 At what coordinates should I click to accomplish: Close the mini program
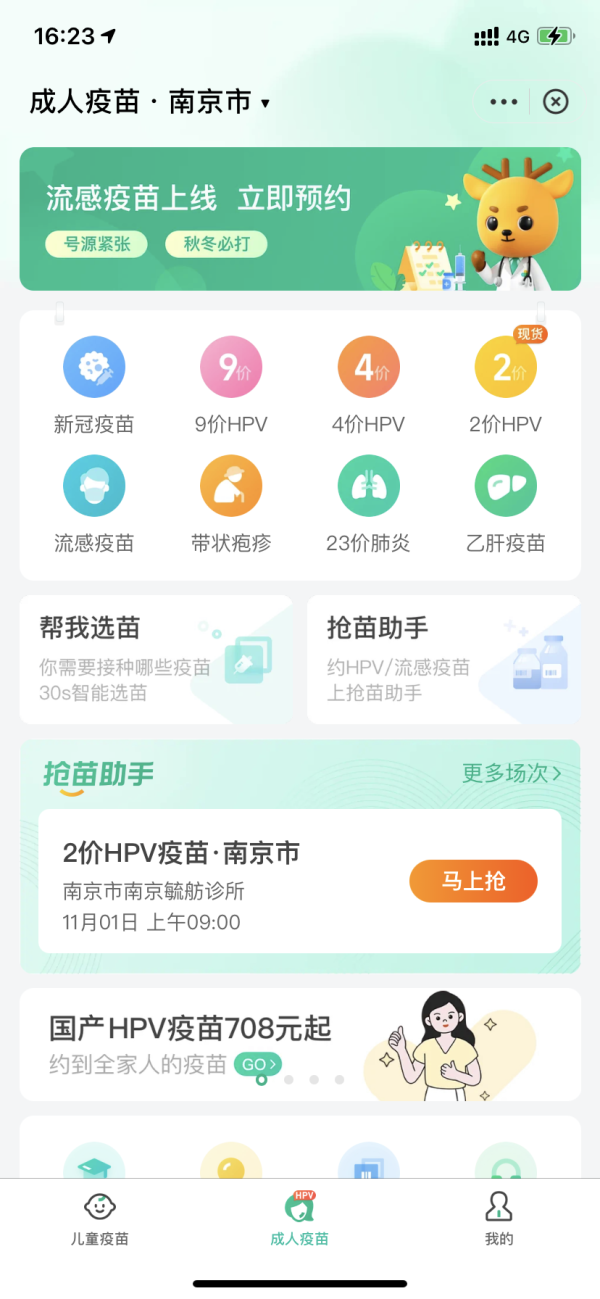tap(555, 102)
